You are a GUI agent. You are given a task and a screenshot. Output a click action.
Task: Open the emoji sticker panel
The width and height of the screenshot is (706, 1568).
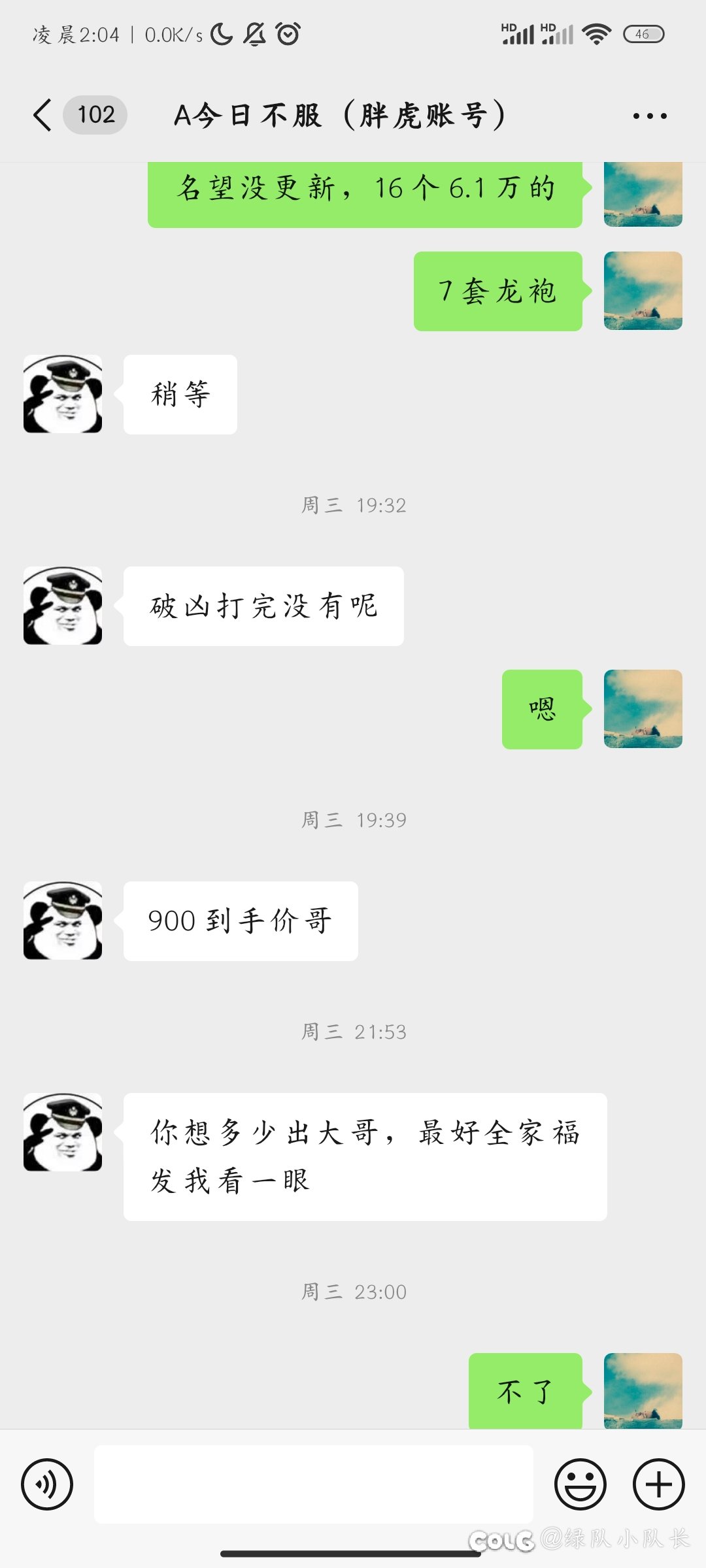coord(580,1484)
